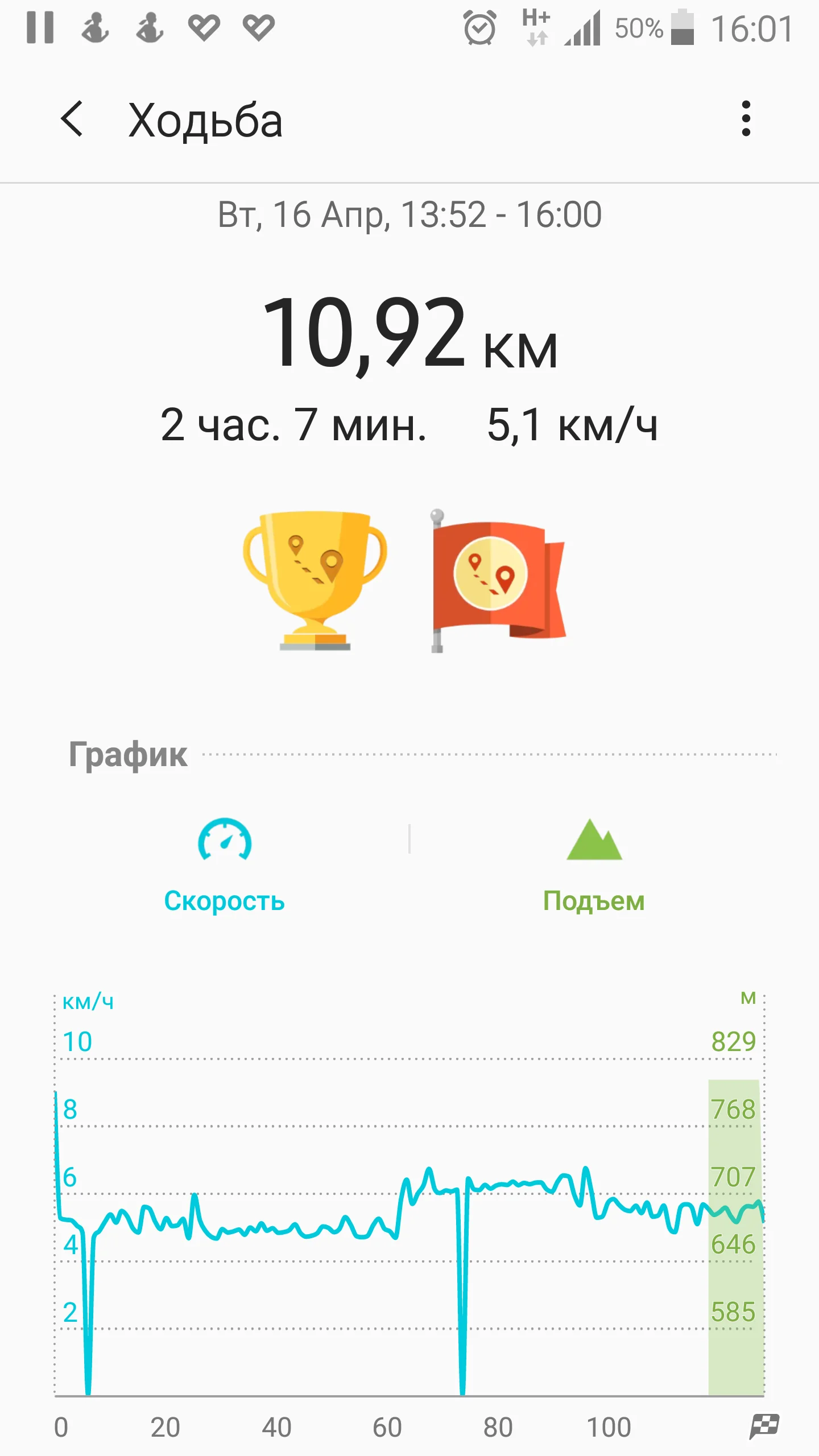Image resolution: width=819 pixels, height=1456 pixels.
Task: Open the three-dot overflow menu
Action: pos(746,119)
